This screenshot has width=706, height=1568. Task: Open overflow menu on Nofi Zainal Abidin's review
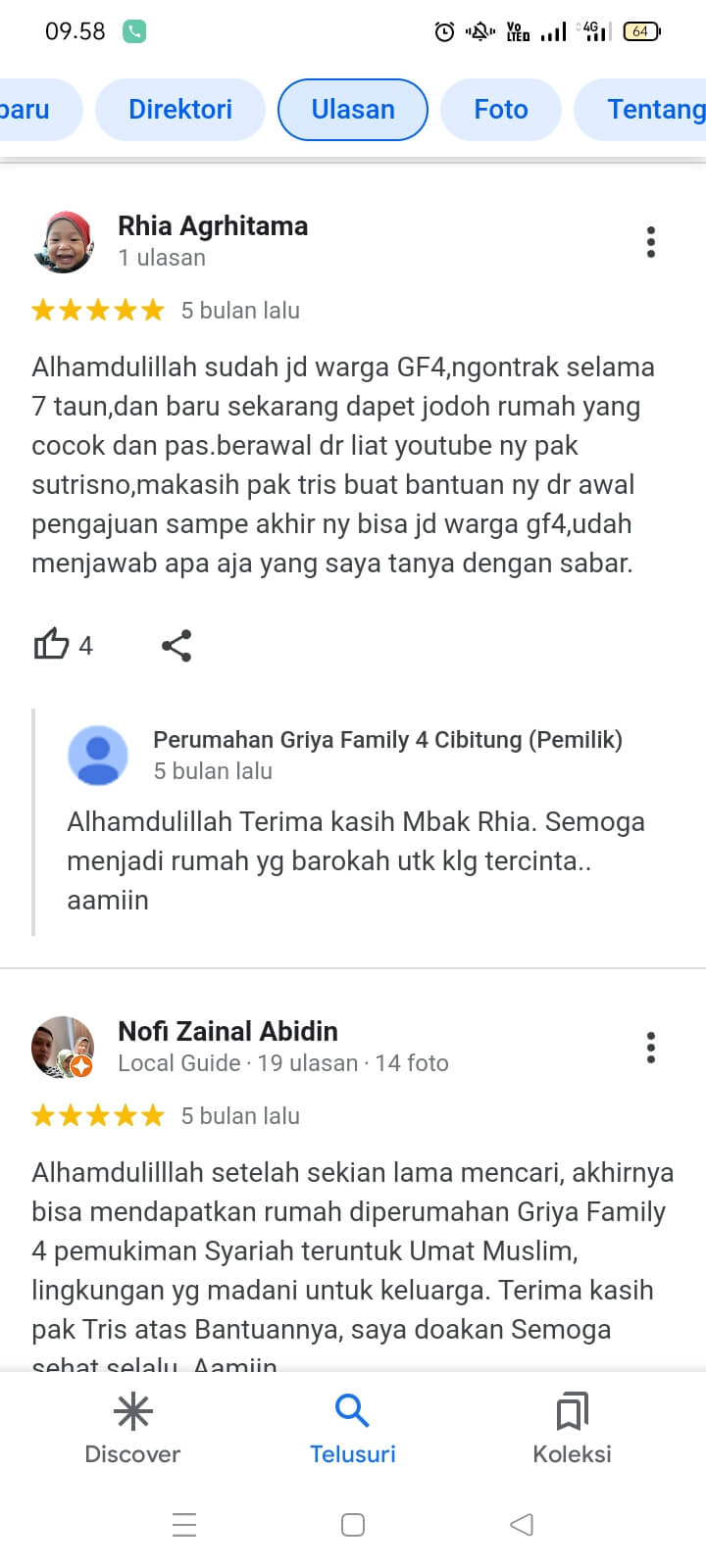click(650, 1048)
